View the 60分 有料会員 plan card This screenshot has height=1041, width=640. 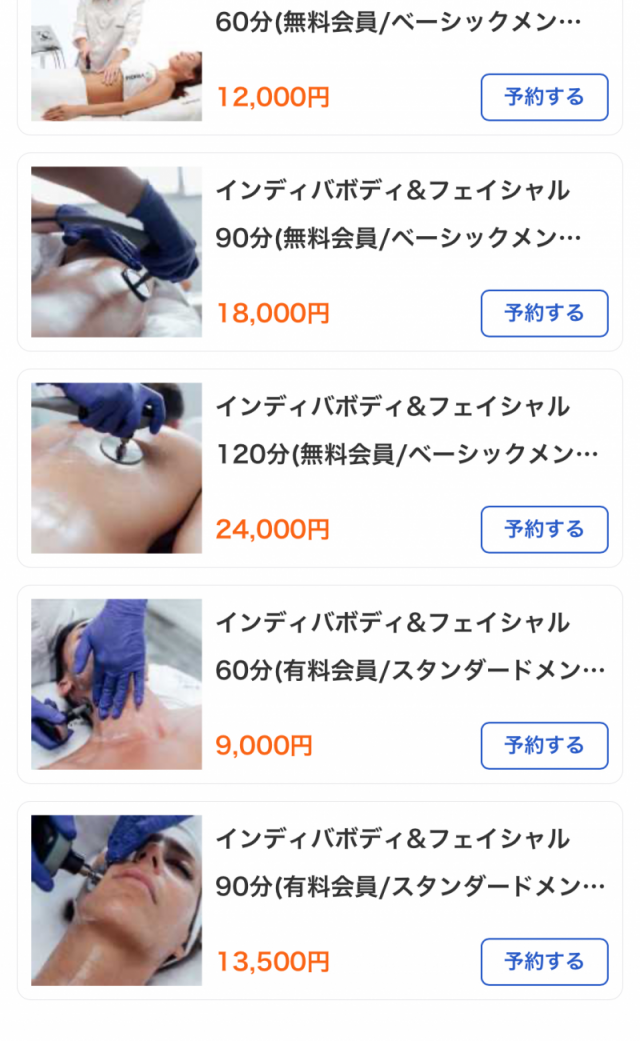[320, 684]
